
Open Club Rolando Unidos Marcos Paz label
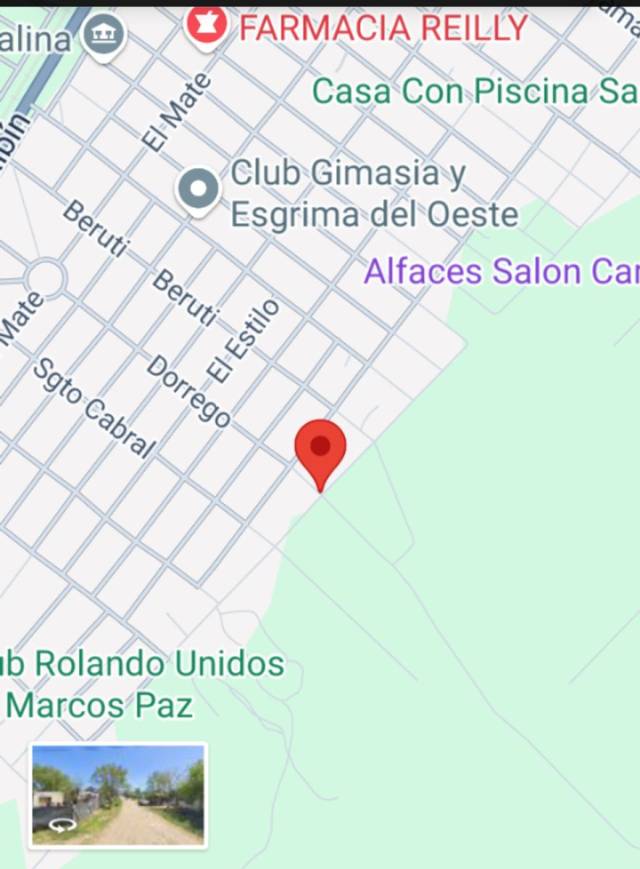click(140, 683)
